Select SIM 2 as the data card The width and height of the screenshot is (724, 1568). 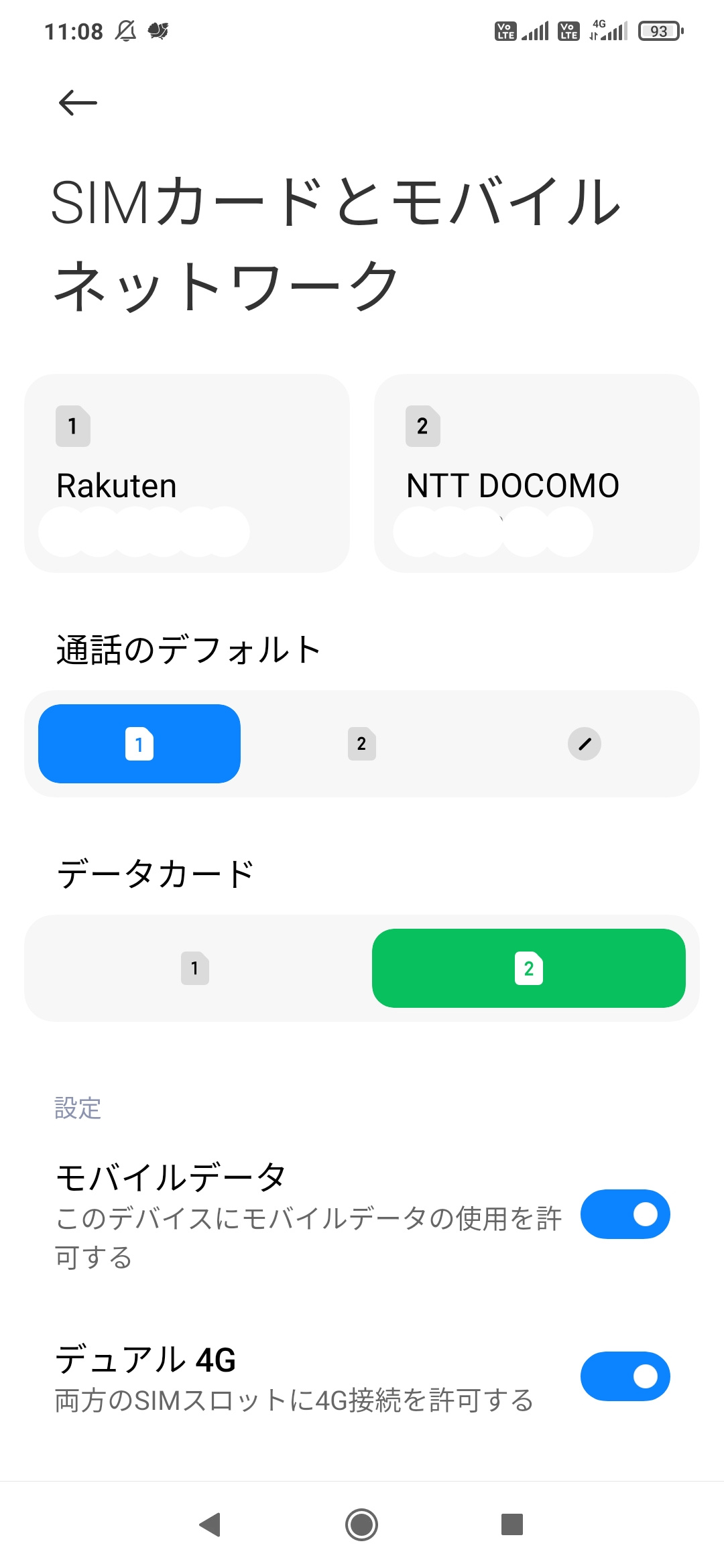529,968
